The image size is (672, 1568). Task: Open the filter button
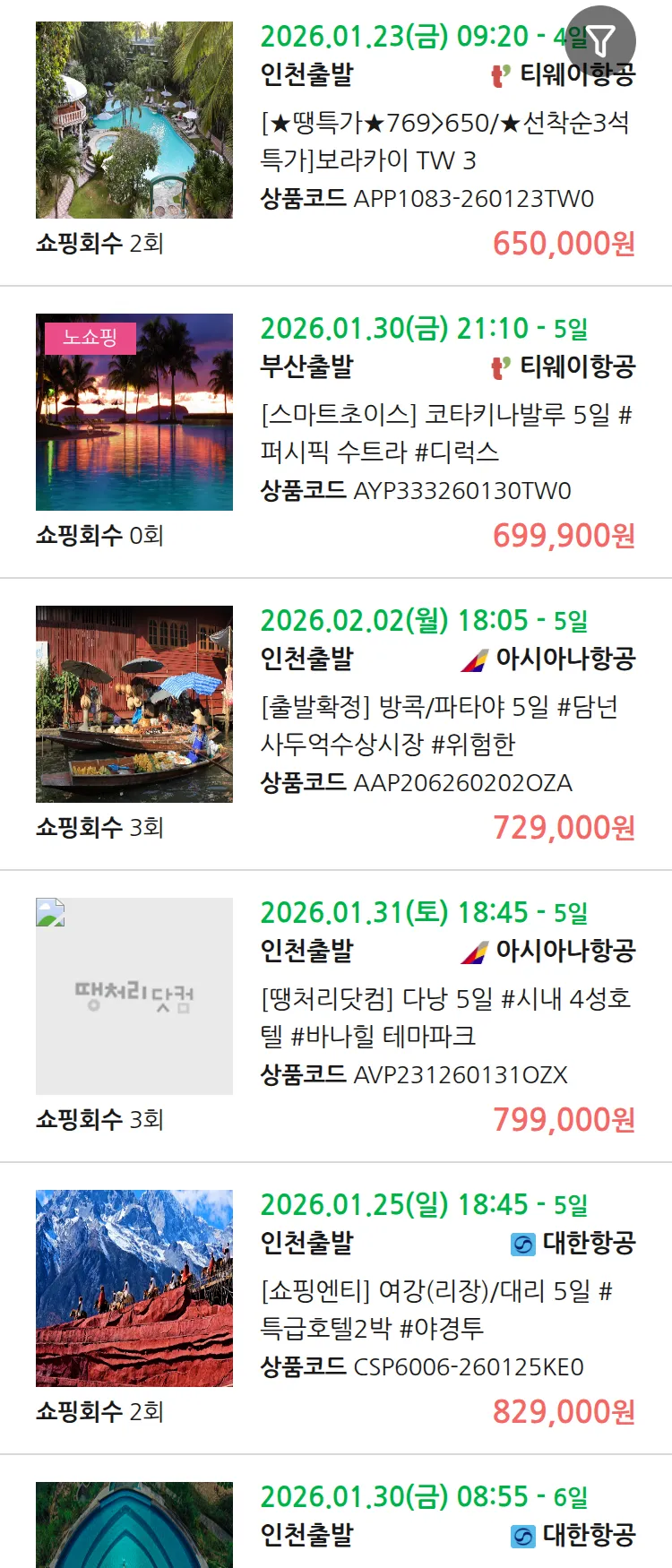(601, 40)
